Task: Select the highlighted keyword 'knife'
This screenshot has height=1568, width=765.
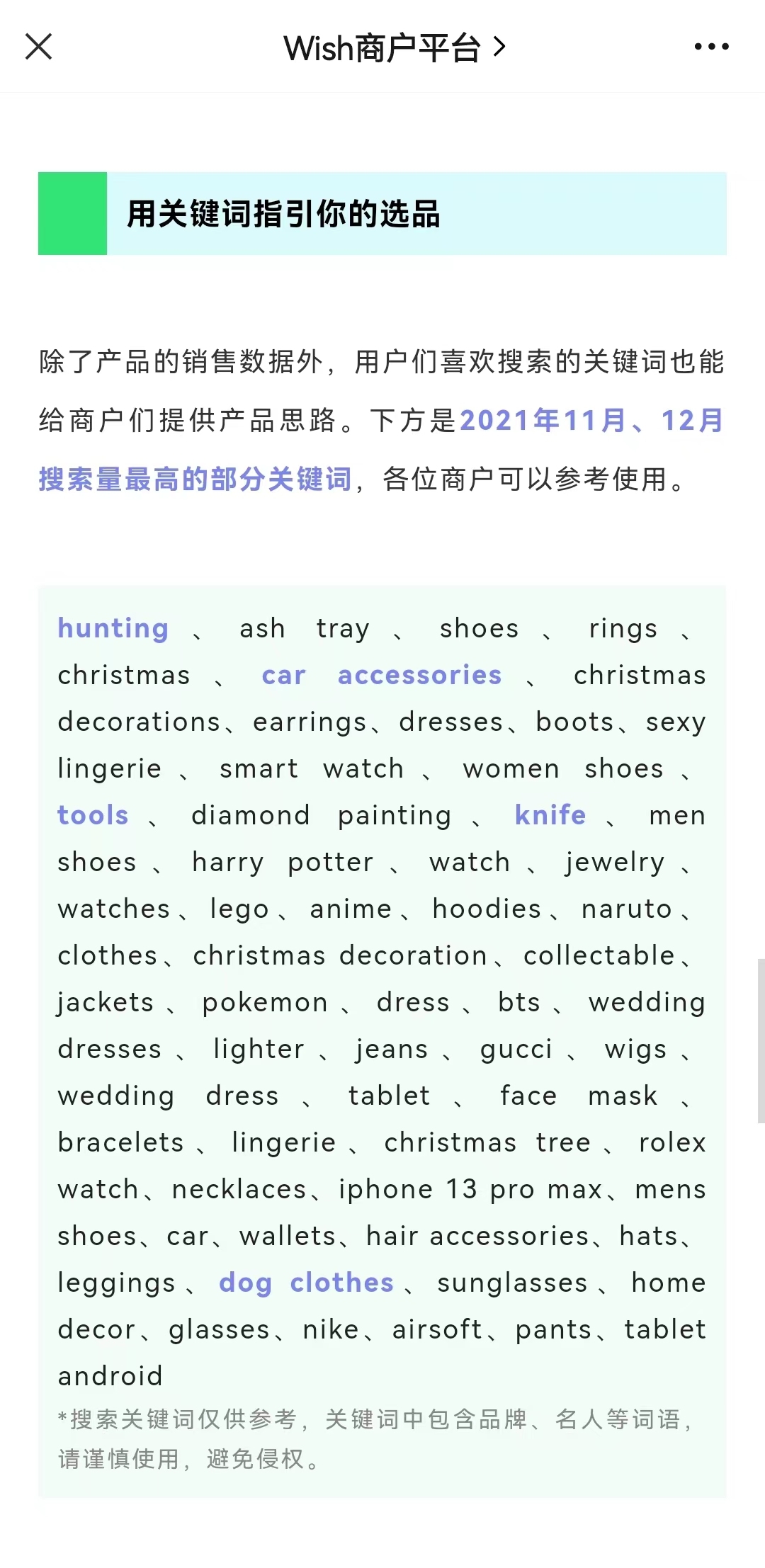Action: [550, 815]
